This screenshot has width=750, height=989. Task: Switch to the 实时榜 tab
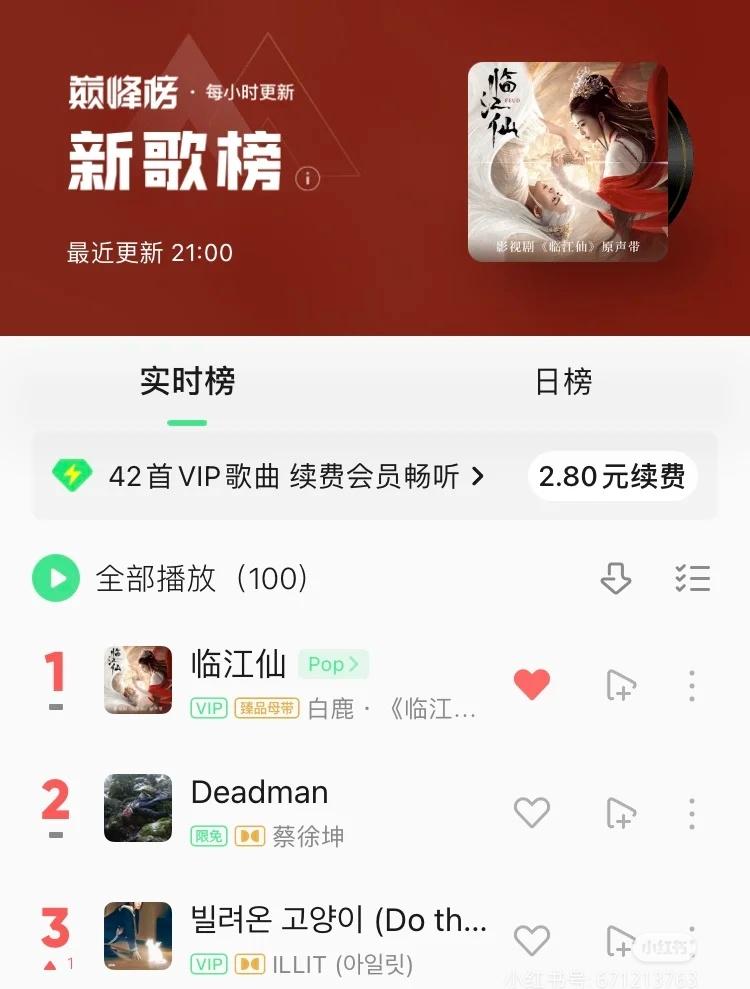187,382
